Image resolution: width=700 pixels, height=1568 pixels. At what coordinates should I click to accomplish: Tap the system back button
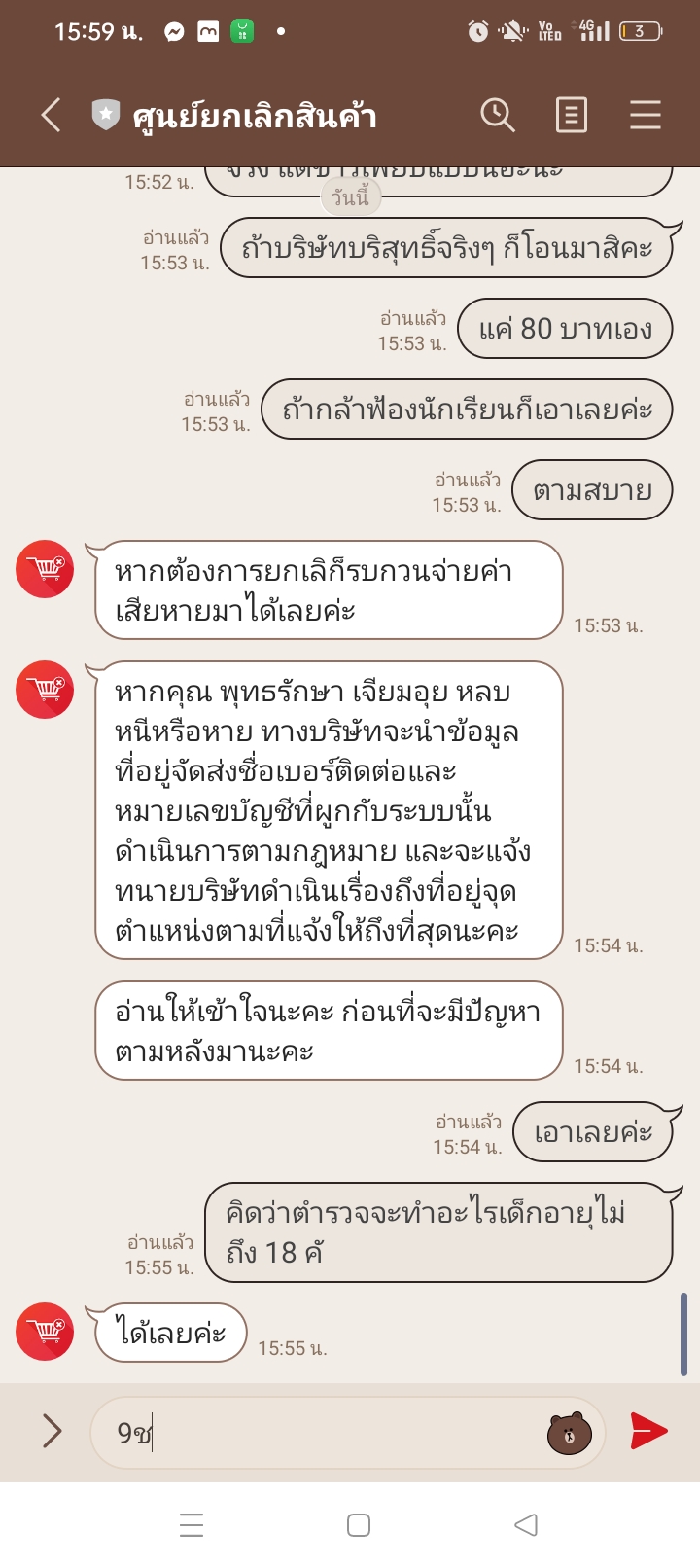526,1524
